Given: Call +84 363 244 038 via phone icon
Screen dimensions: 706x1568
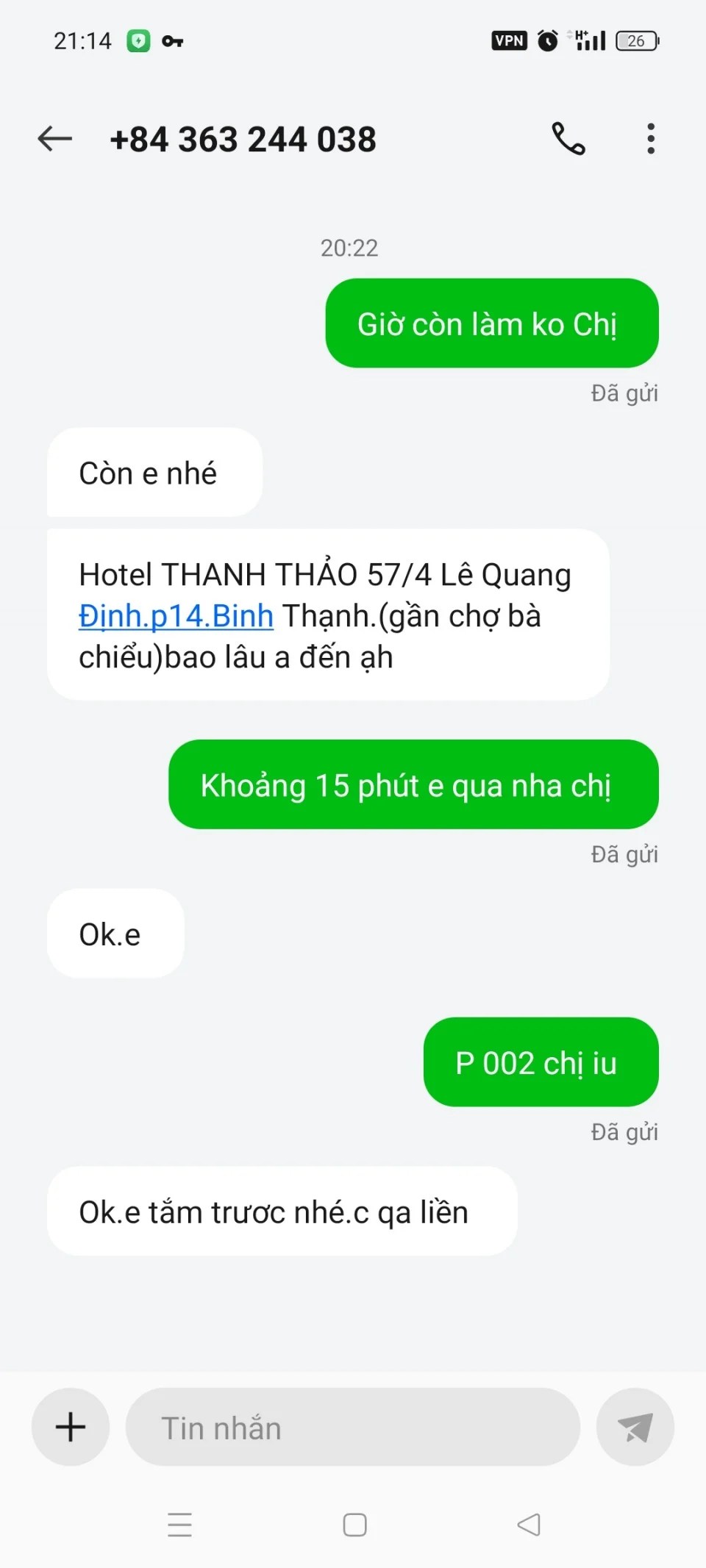Looking at the screenshot, I should point(568,138).
